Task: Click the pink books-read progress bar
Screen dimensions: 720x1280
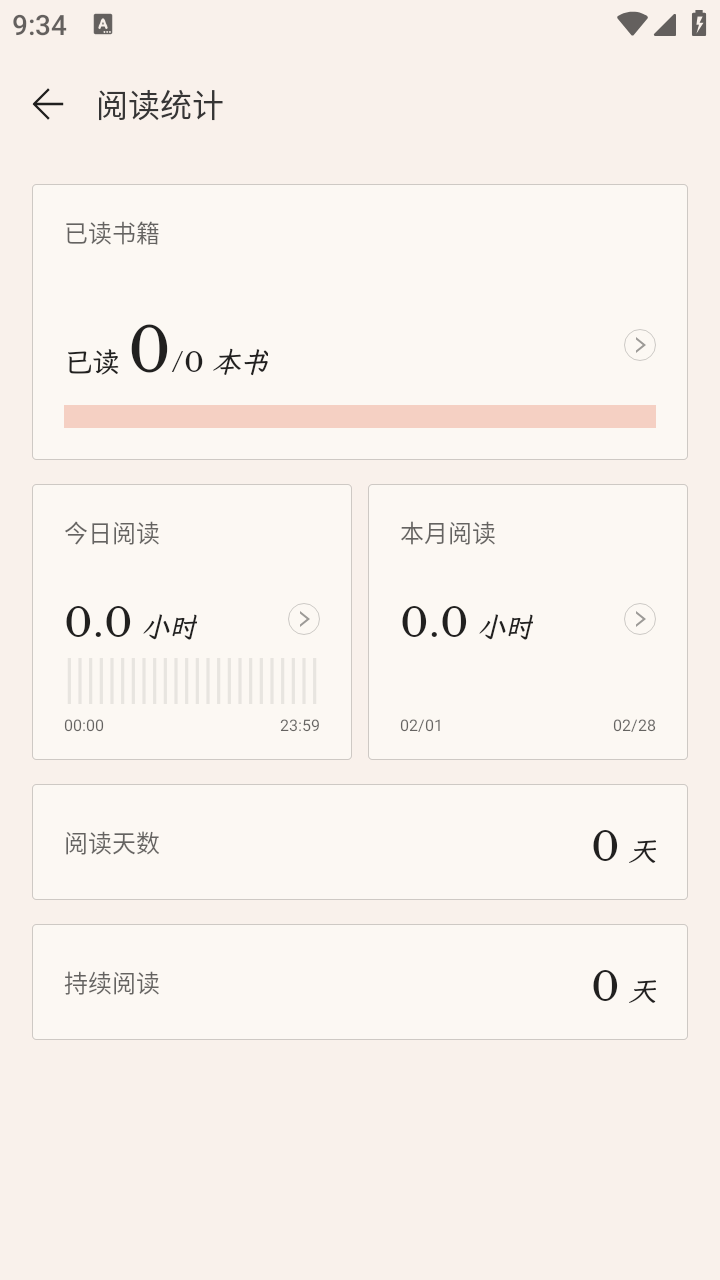Action: [x=360, y=415]
